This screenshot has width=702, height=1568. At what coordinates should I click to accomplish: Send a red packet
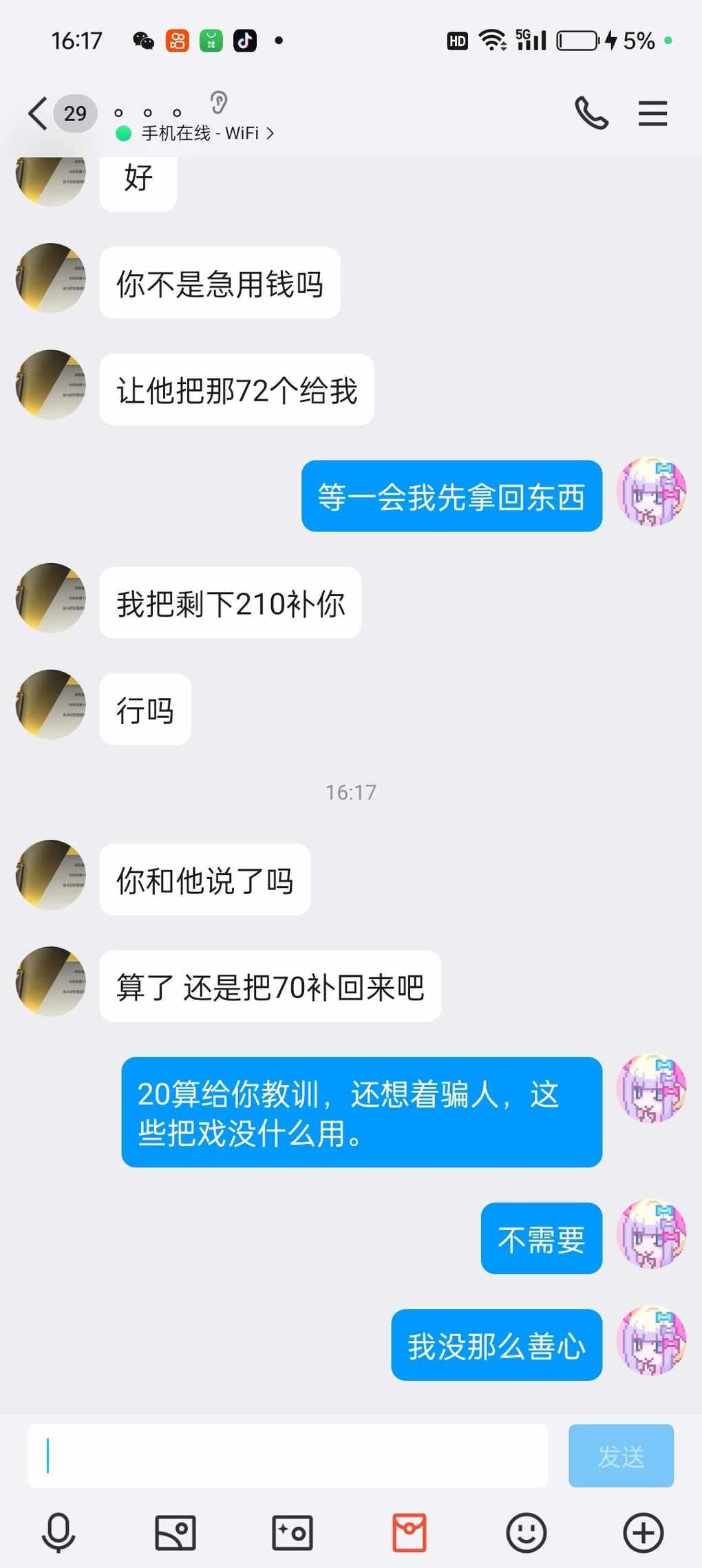(x=409, y=1533)
